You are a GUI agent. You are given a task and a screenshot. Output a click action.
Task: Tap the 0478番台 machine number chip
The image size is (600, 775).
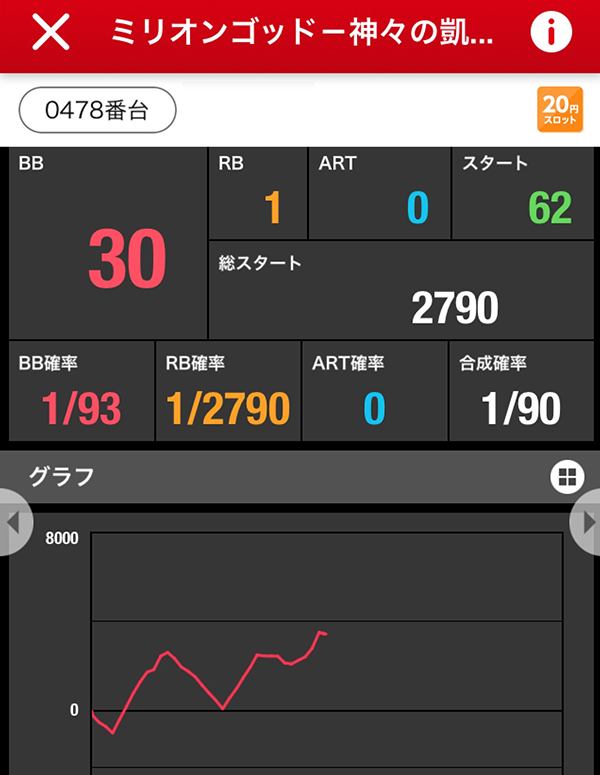(97, 111)
